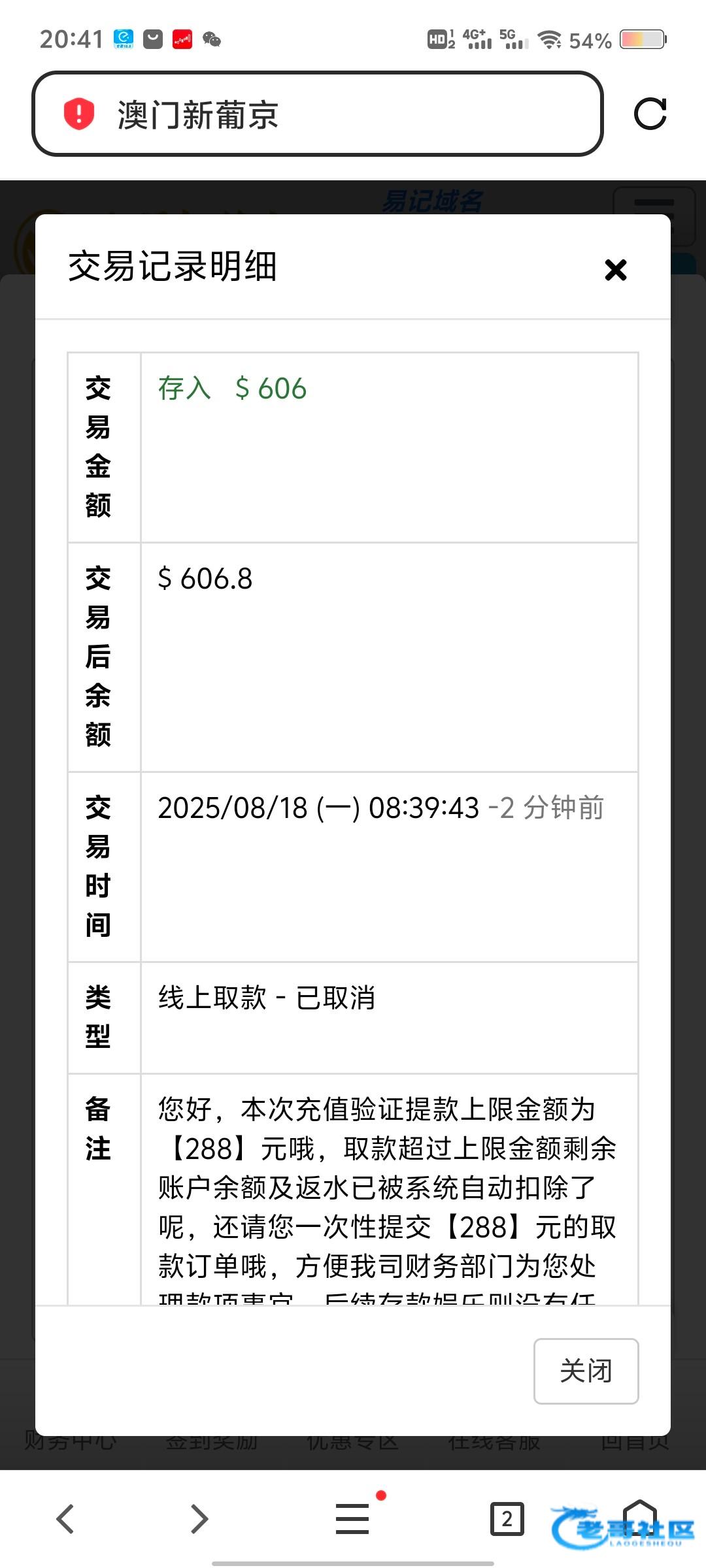Image resolution: width=706 pixels, height=1568 pixels.
Task: Open the browser menu
Action: click(353, 1518)
